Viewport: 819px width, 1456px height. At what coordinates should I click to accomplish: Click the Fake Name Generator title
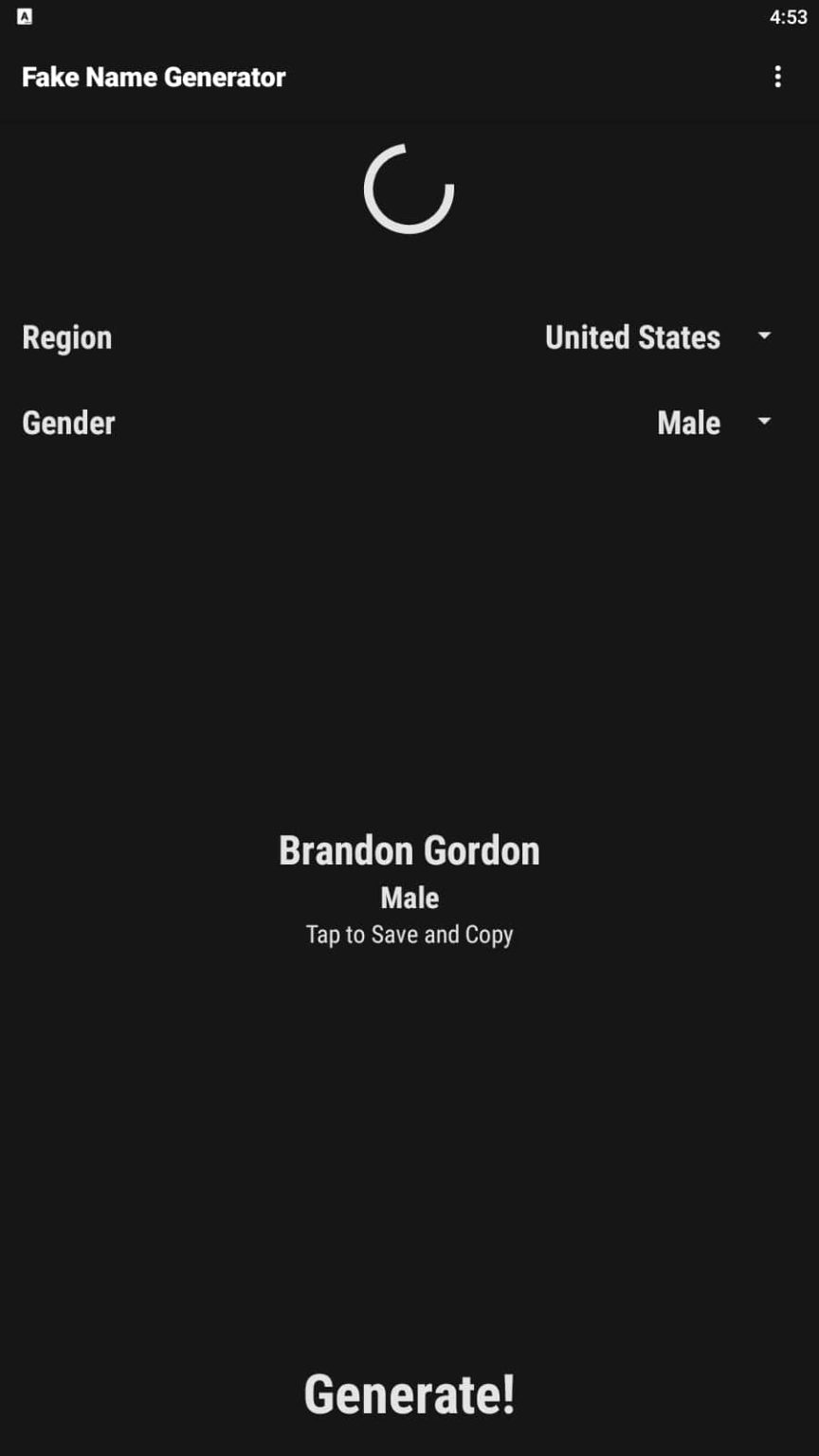(153, 77)
